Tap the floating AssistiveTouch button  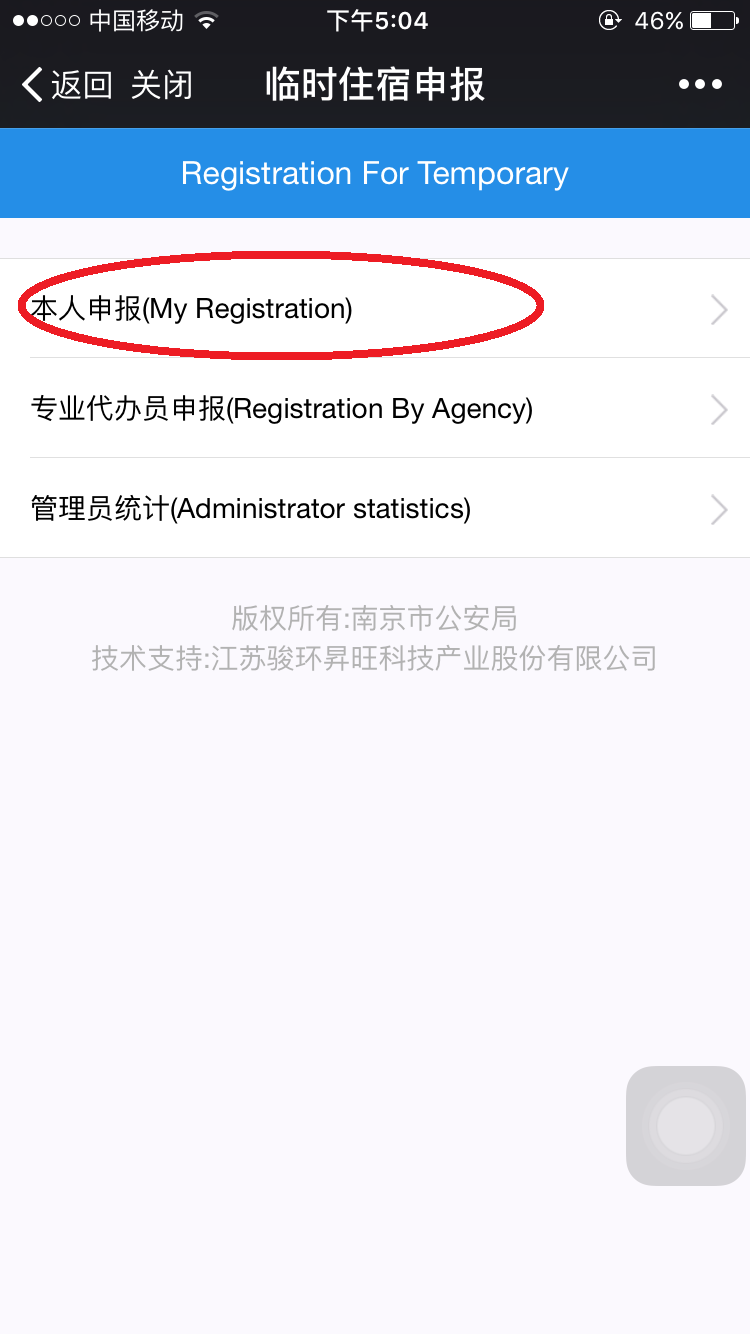tap(686, 1126)
